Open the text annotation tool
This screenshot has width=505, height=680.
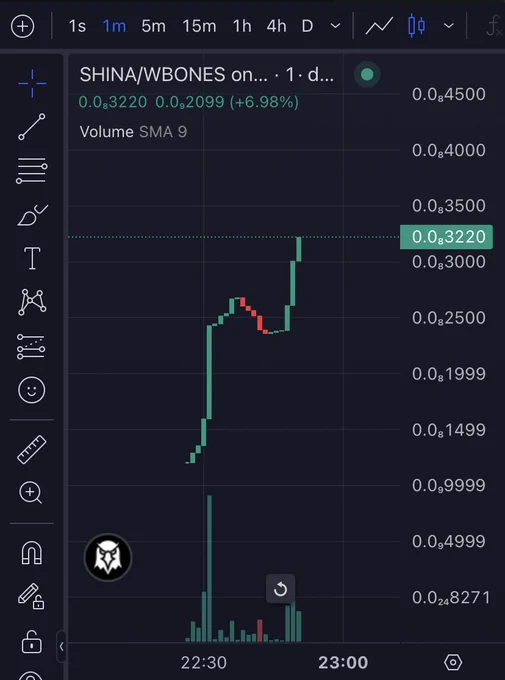pyautogui.click(x=32, y=258)
